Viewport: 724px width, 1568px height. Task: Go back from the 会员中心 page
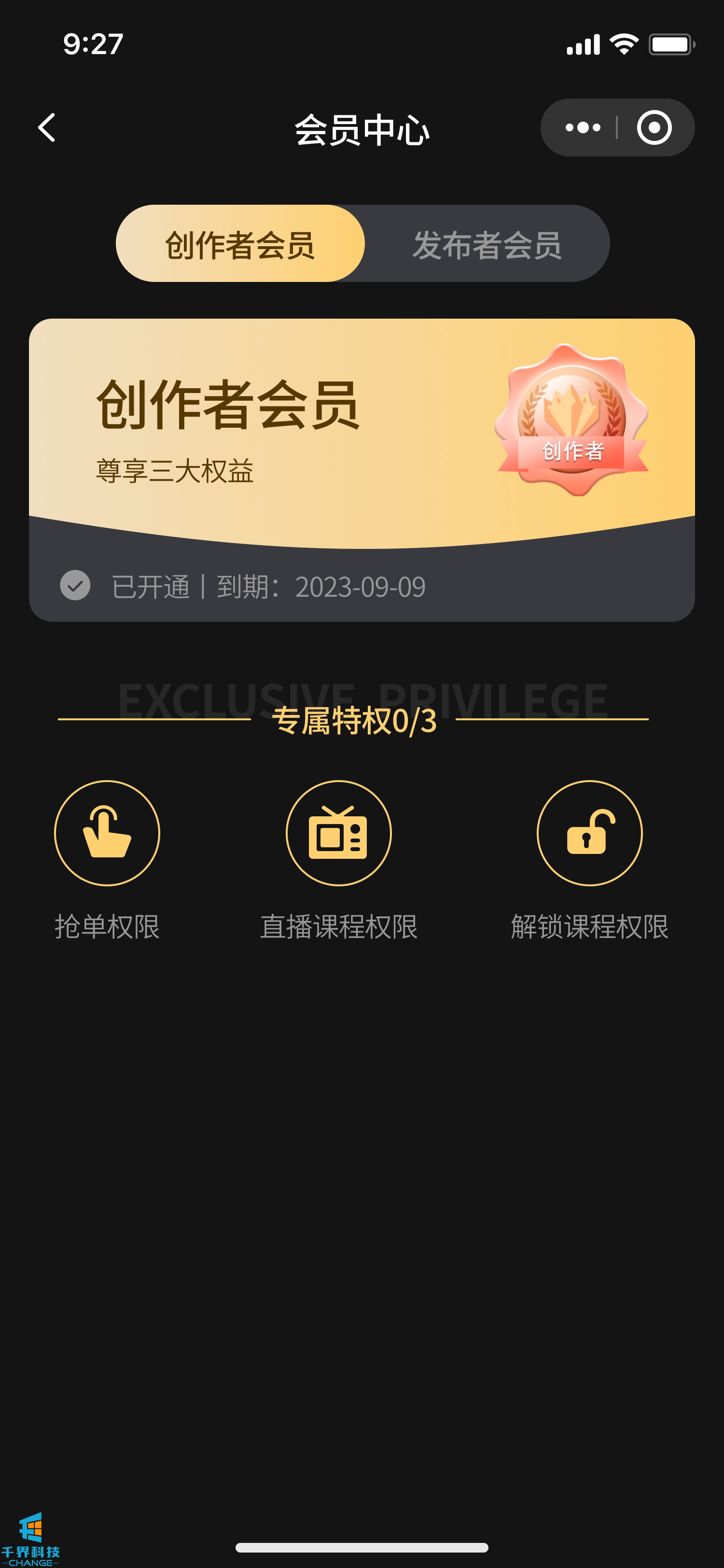tap(47, 128)
